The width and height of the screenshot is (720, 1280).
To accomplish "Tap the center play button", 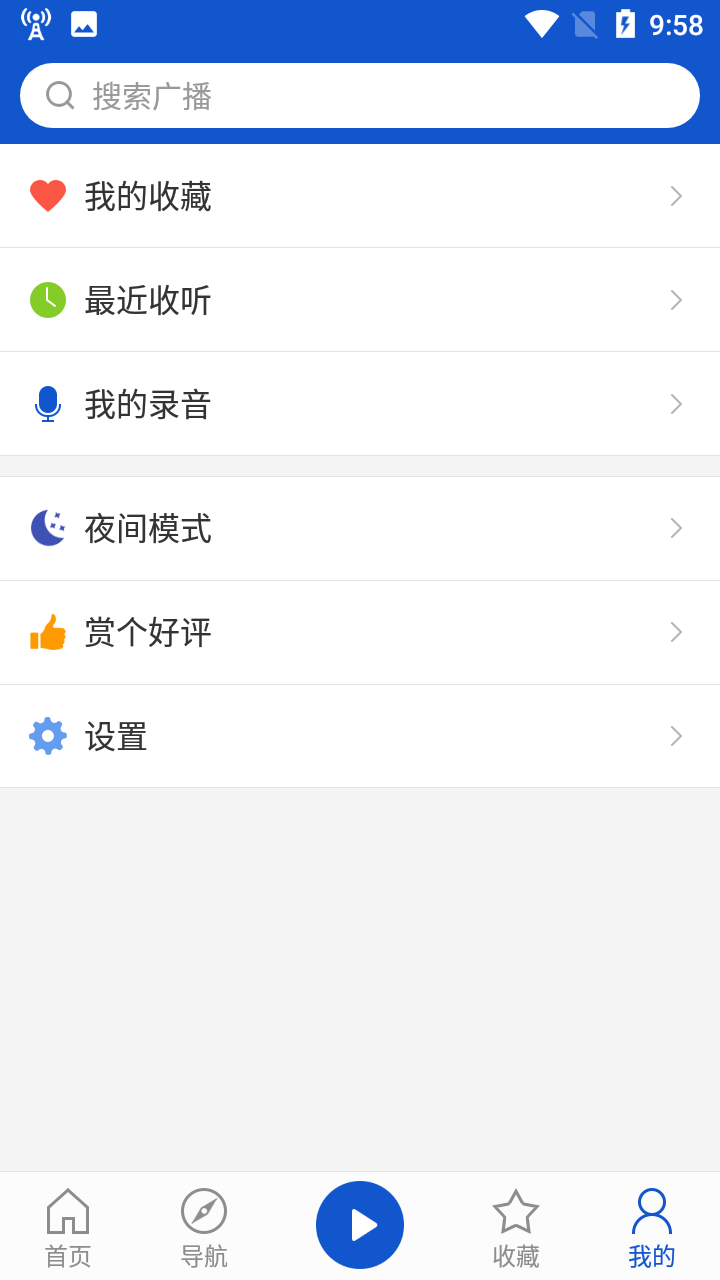I will [360, 1225].
